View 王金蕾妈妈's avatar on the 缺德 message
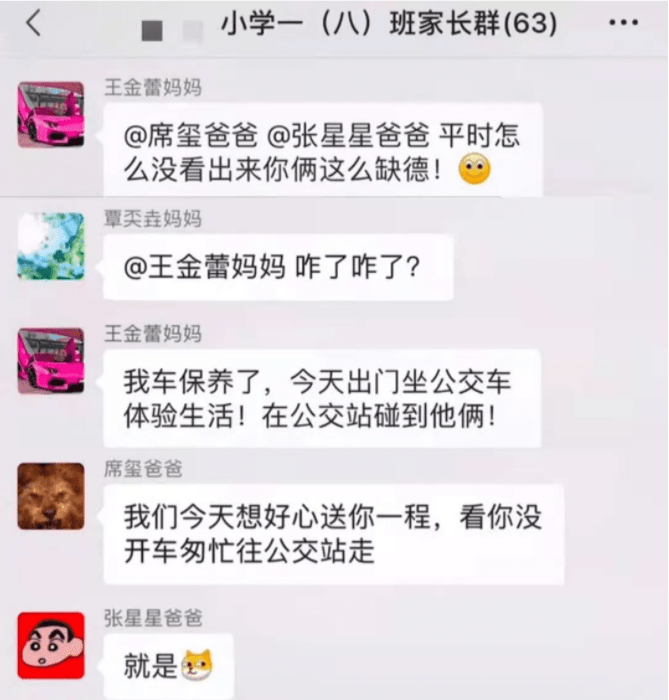The image size is (669, 700). click(x=51, y=114)
